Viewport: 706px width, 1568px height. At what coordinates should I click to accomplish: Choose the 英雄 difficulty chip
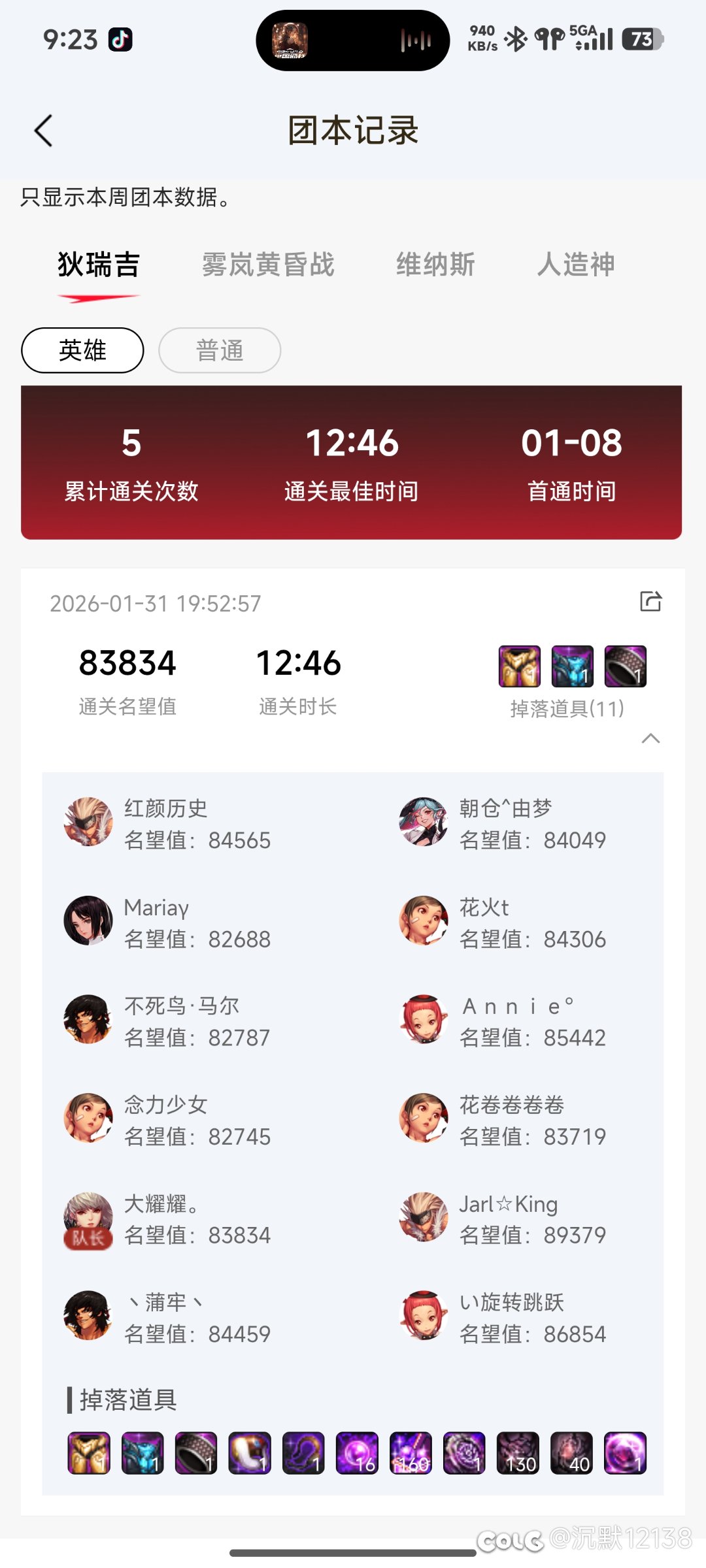(x=82, y=350)
